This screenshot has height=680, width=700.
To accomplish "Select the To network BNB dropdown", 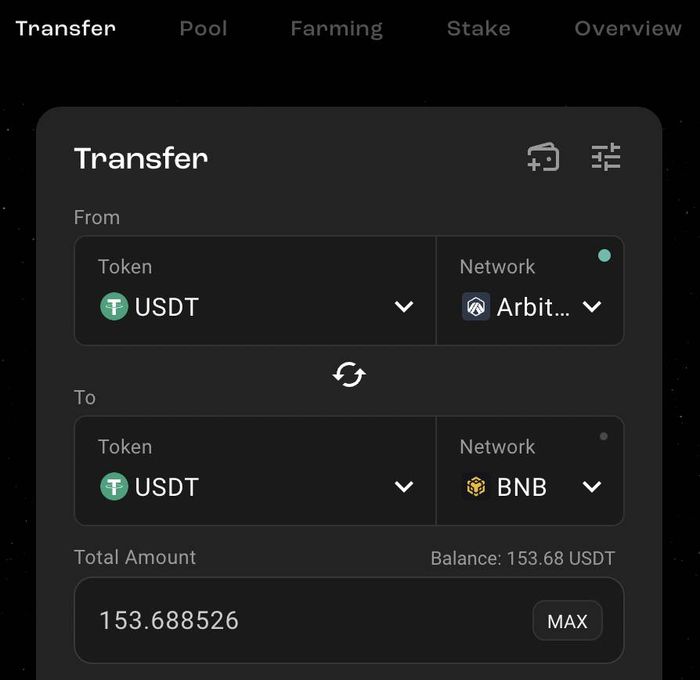I will click(x=530, y=471).
